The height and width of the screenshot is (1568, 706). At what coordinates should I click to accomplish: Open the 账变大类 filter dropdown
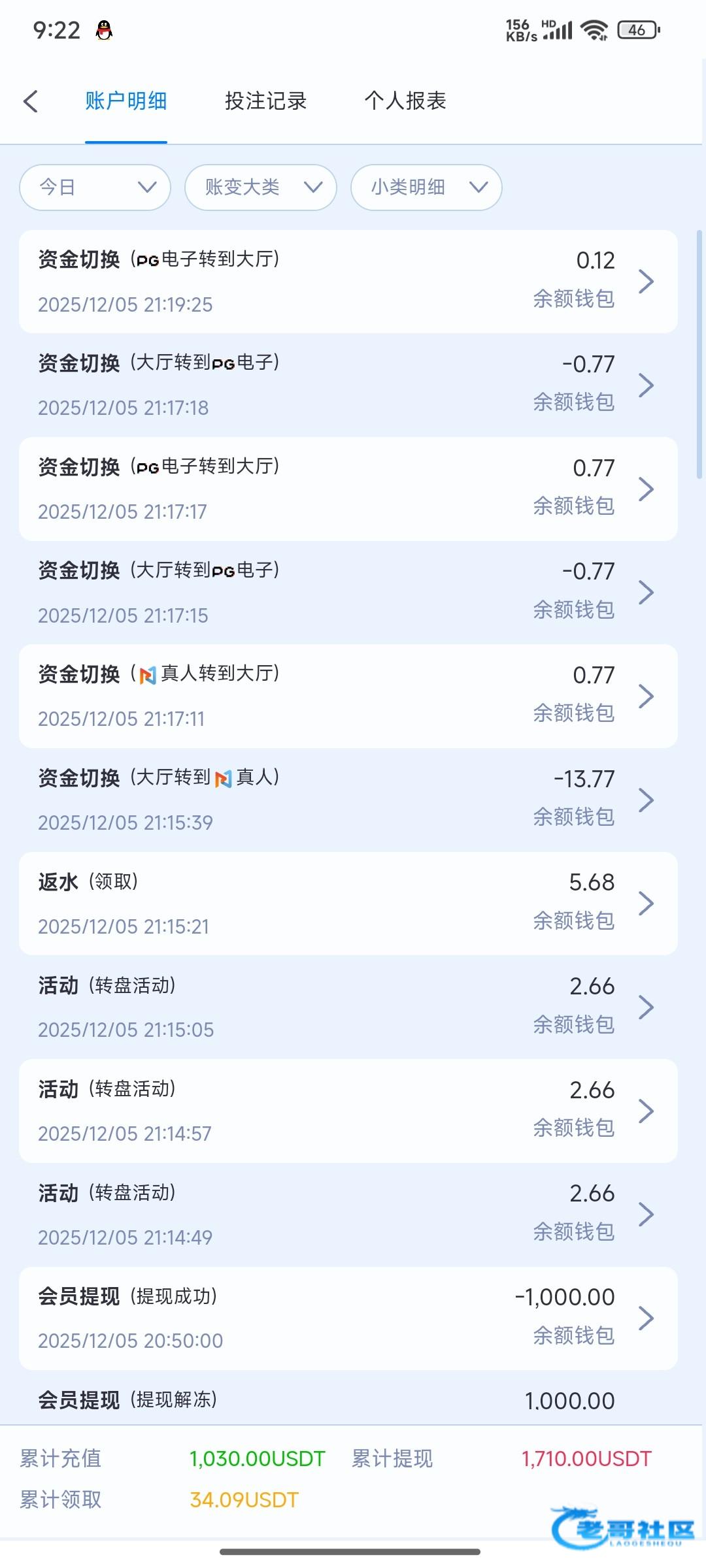point(261,188)
